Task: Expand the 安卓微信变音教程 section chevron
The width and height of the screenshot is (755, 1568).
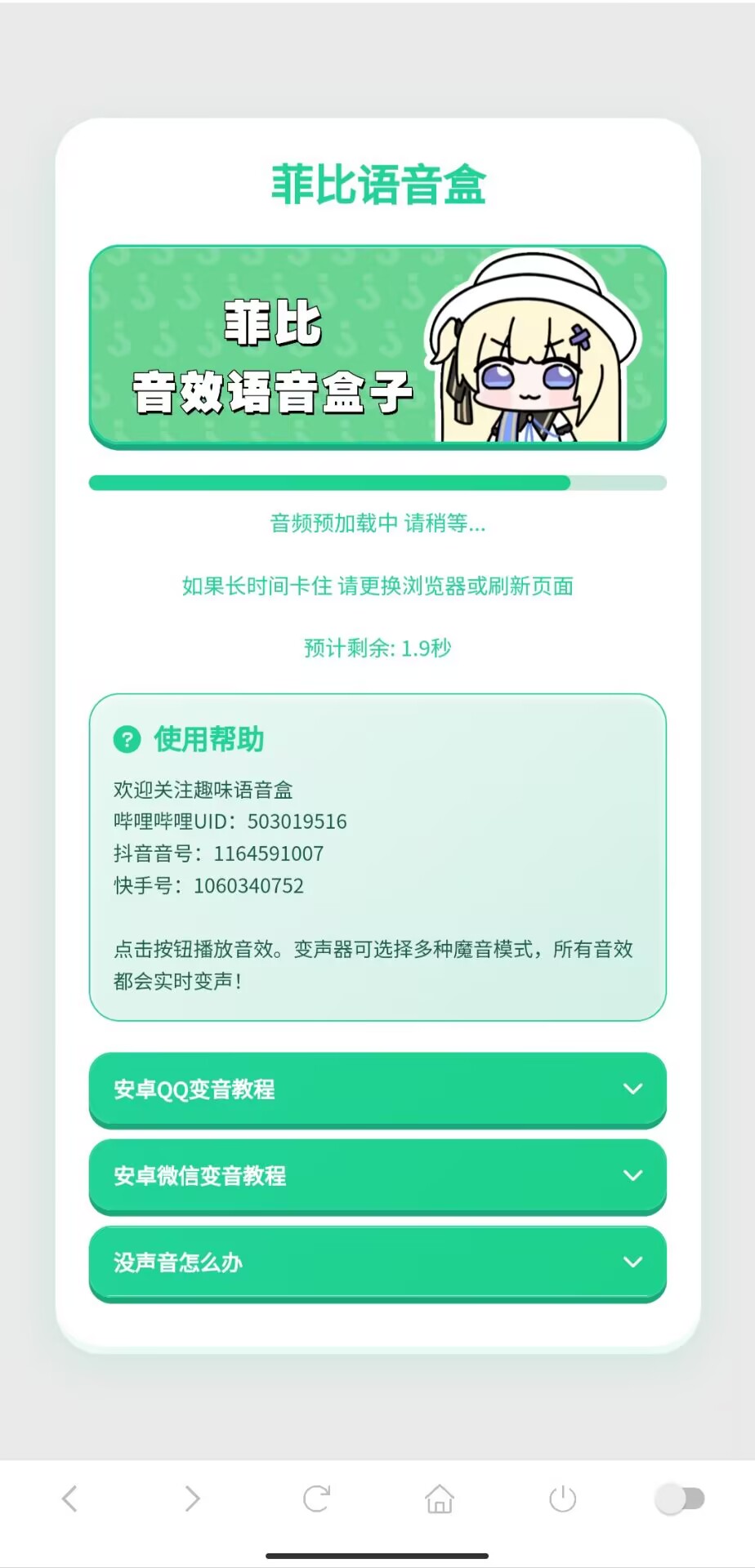Action: point(632,1176)
